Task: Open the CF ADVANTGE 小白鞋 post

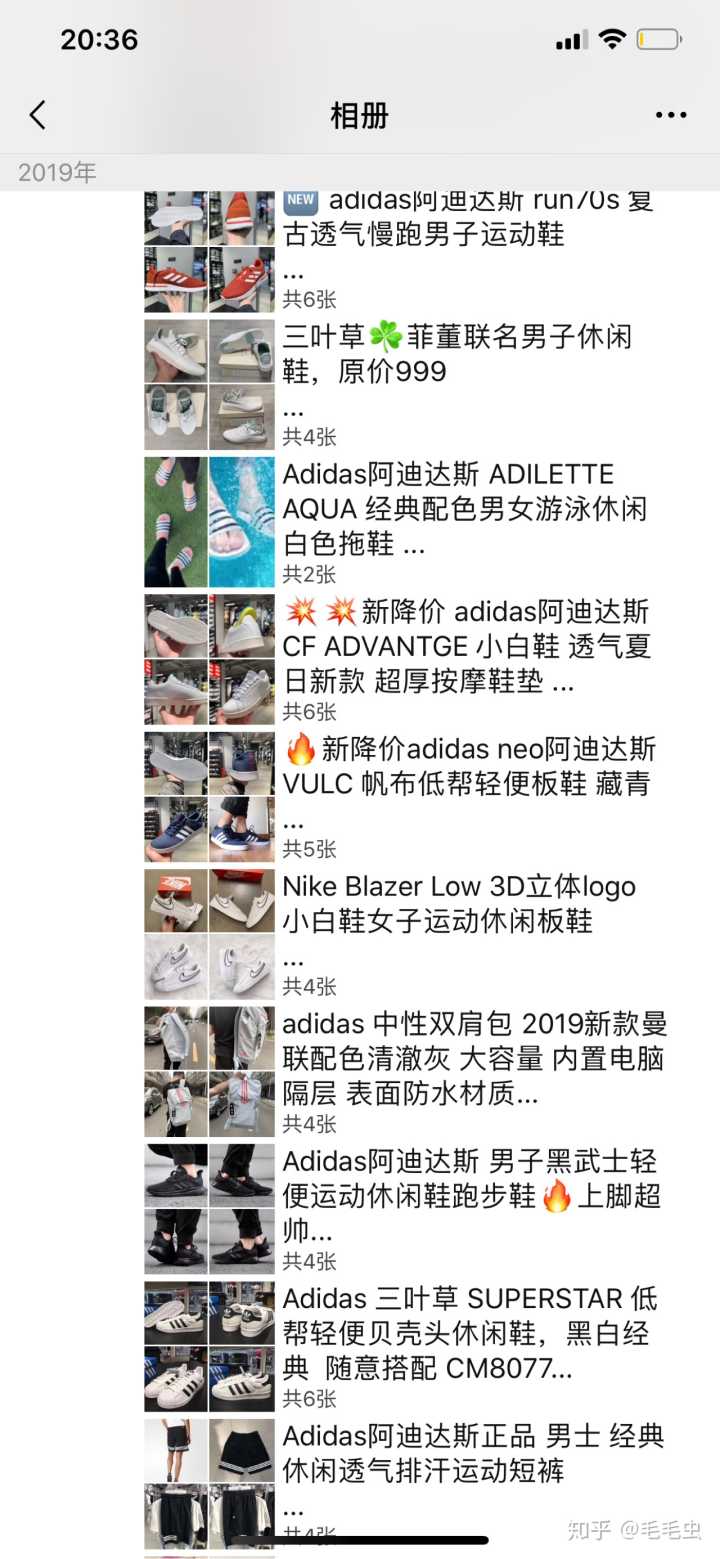Action: [x=466, y=645]
